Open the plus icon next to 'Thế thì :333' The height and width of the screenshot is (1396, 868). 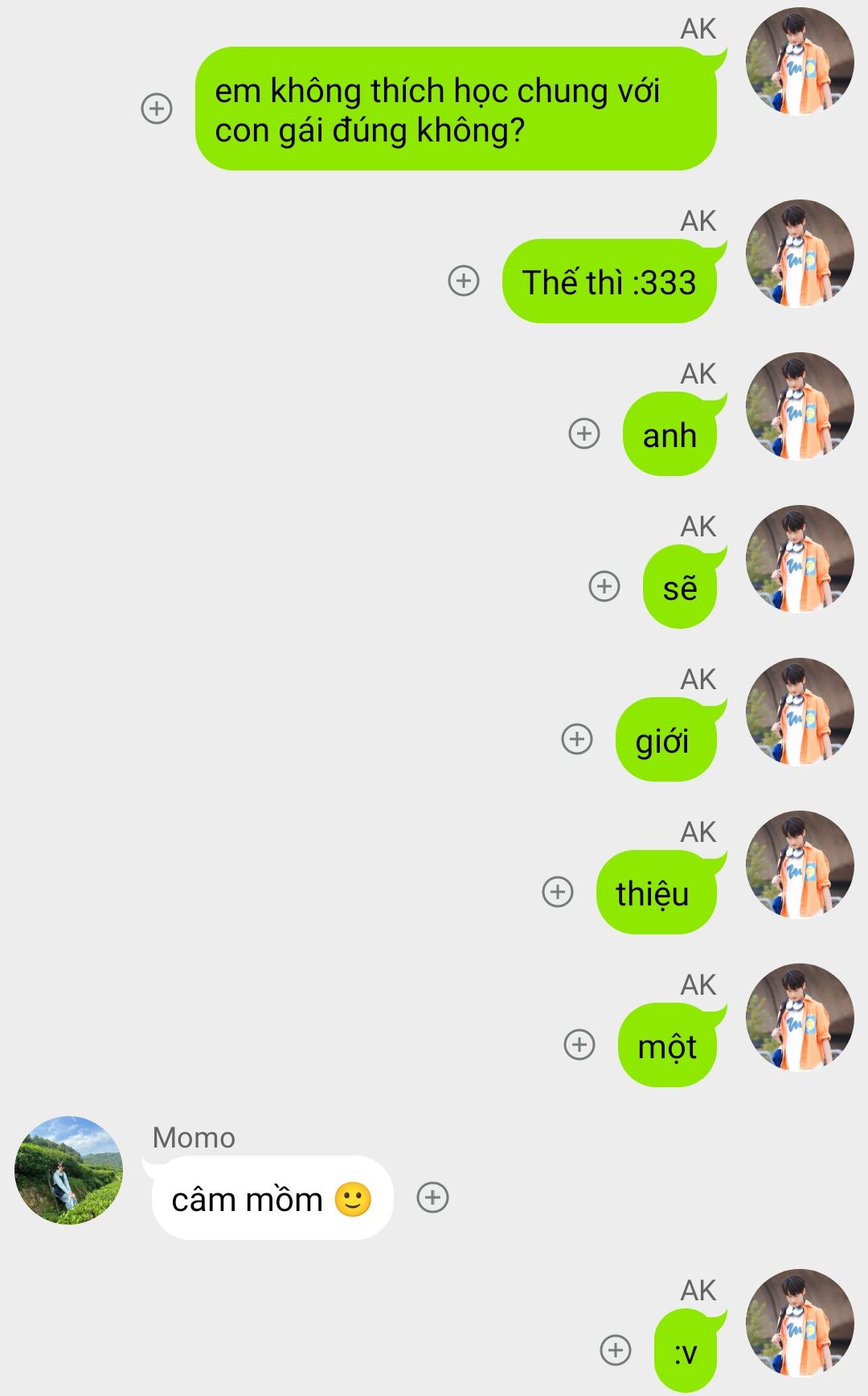pos(464,281)
